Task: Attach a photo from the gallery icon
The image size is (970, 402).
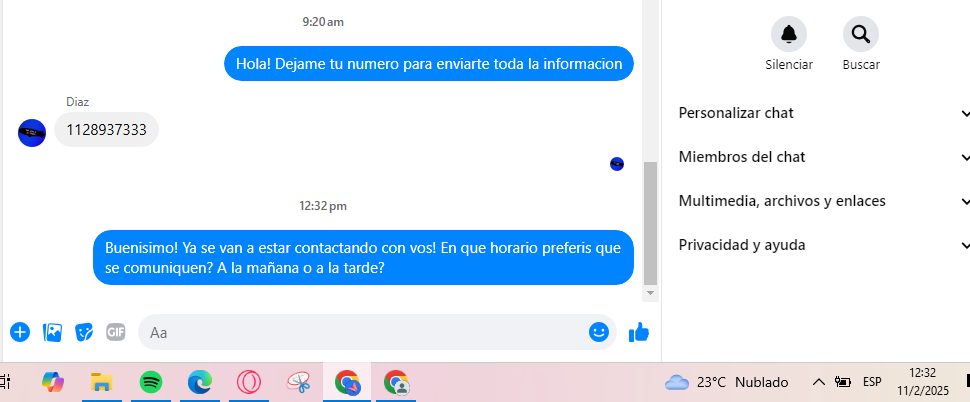Action: point(53,332)
